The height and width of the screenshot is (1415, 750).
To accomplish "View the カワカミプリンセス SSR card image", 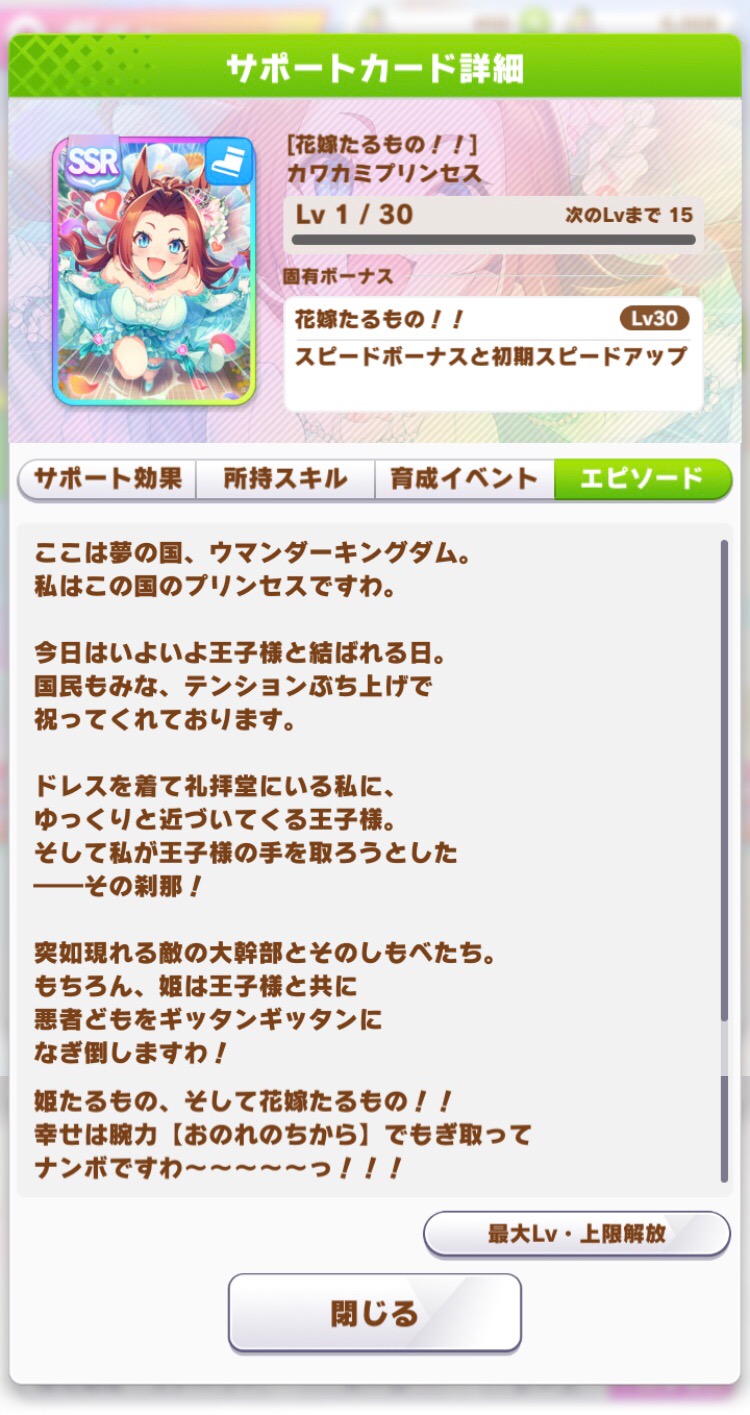I will coord(153,270).
